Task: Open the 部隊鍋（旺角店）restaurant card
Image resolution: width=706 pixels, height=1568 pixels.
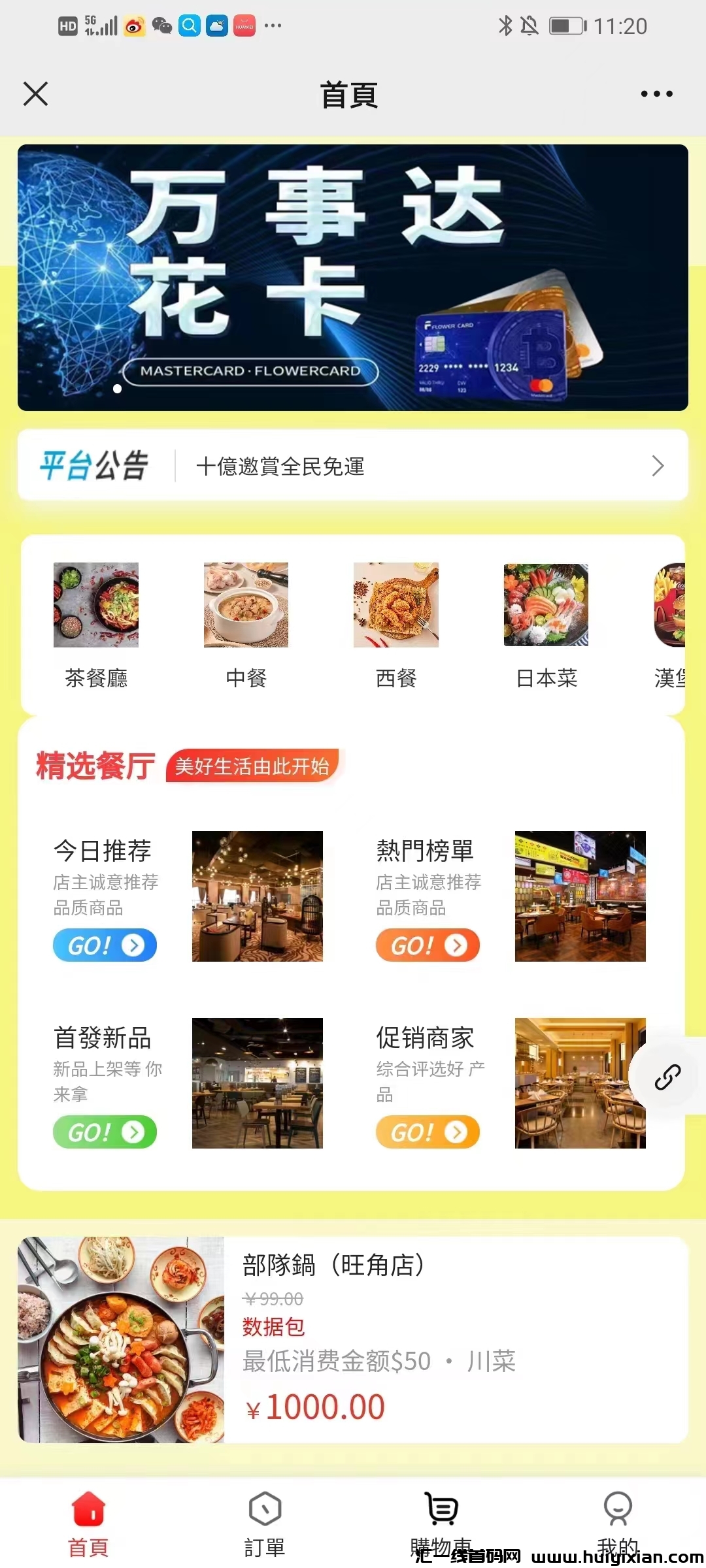Action: click(353, 1339)
